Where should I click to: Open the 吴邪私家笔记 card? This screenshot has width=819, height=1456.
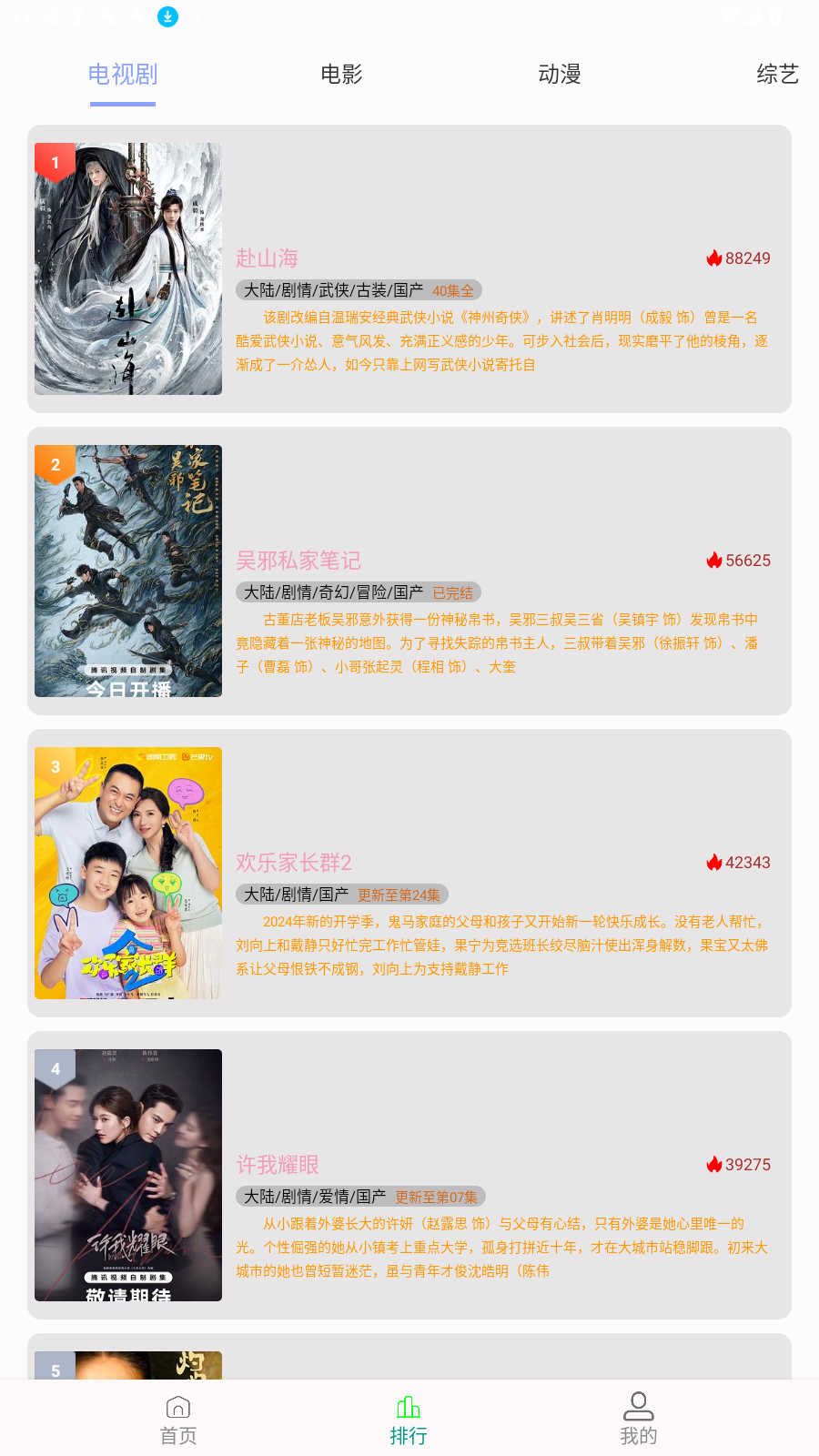409,571
